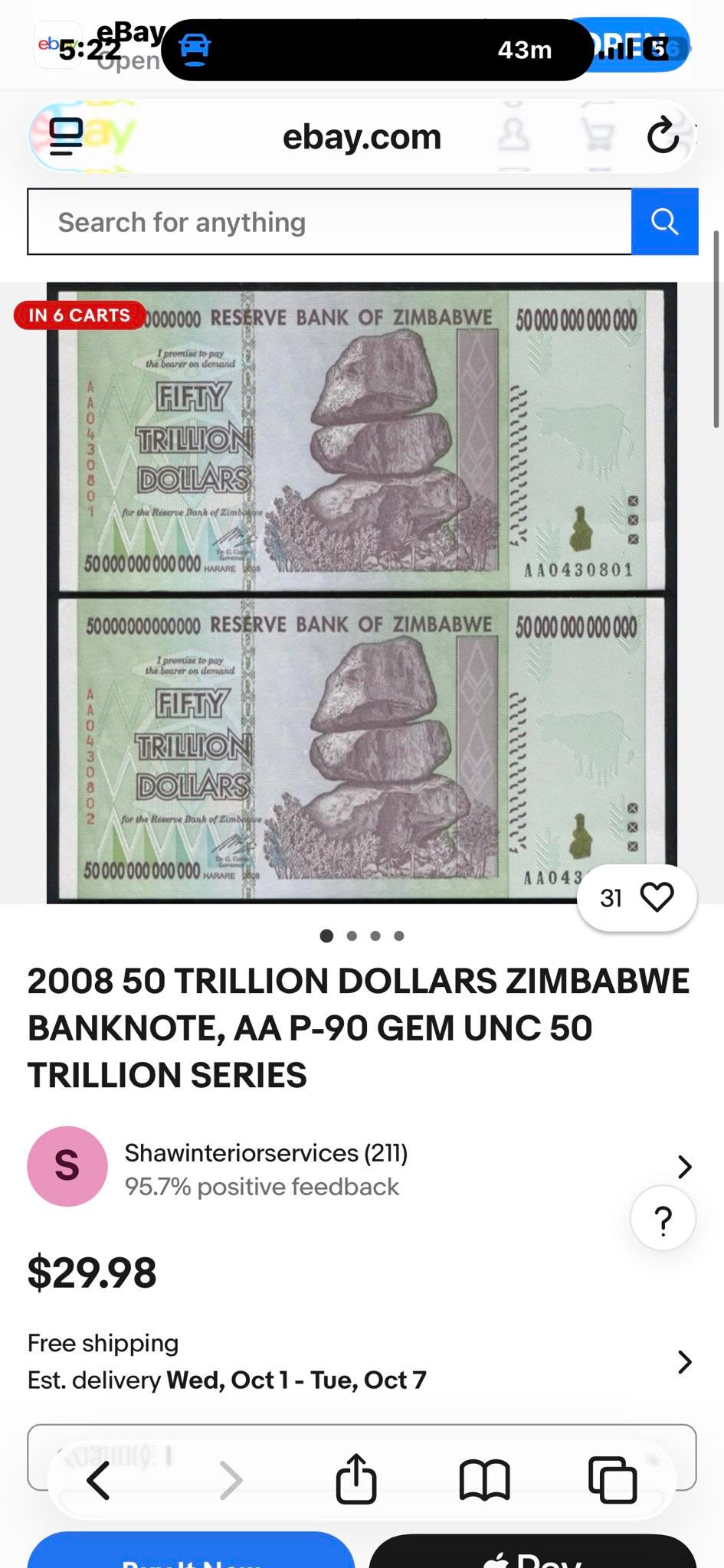The height and width of the screenshot is (1568, 724).
Task: Open the page menu icon in address bar
Action: [x=67, y=137]
